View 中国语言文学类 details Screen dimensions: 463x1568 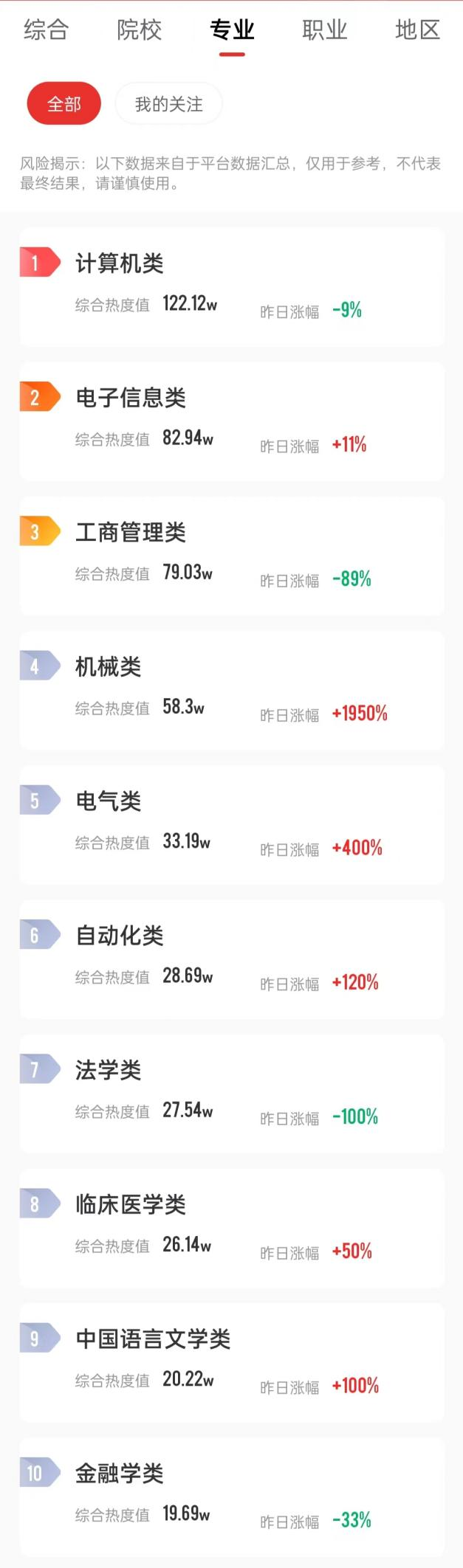tap(231, 1362)
